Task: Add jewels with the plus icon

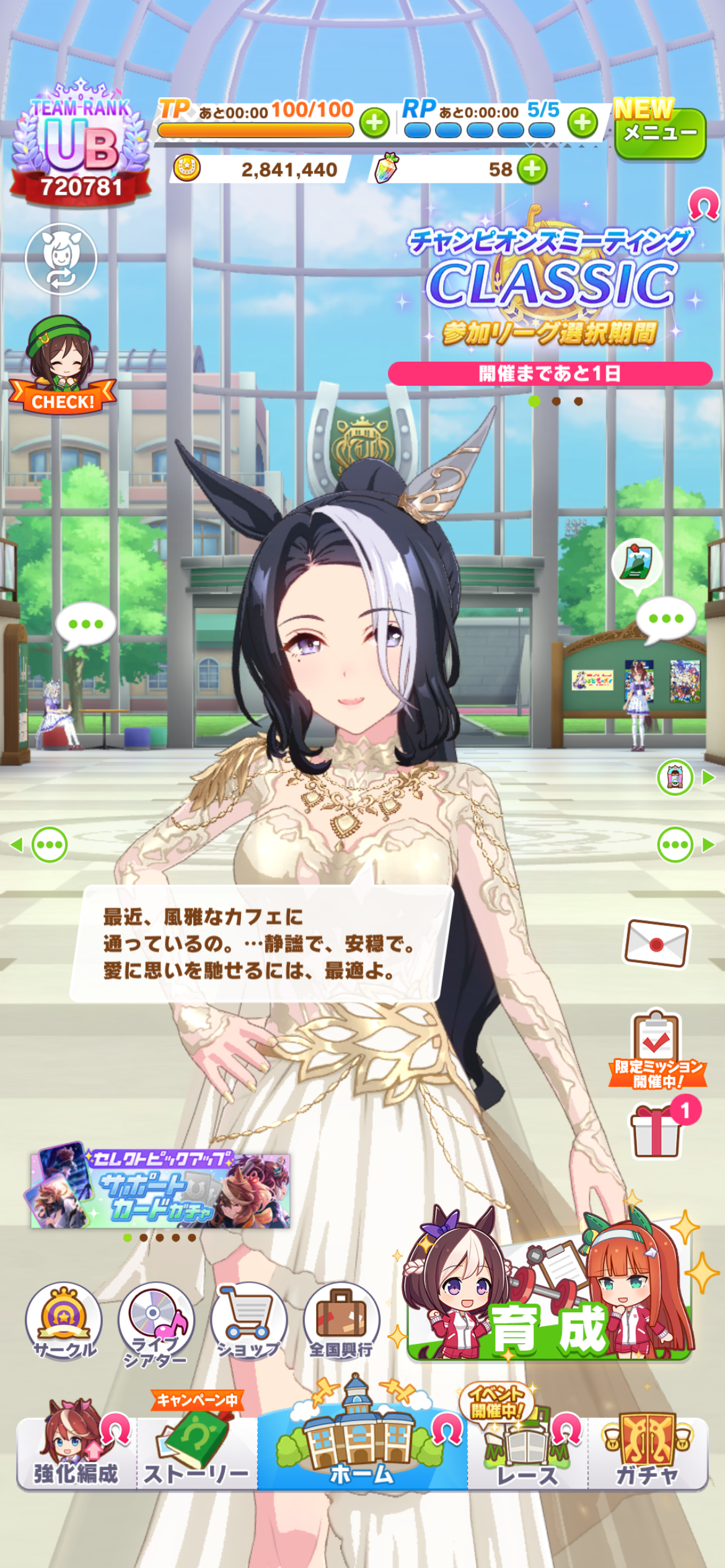Action: (532, 169)
